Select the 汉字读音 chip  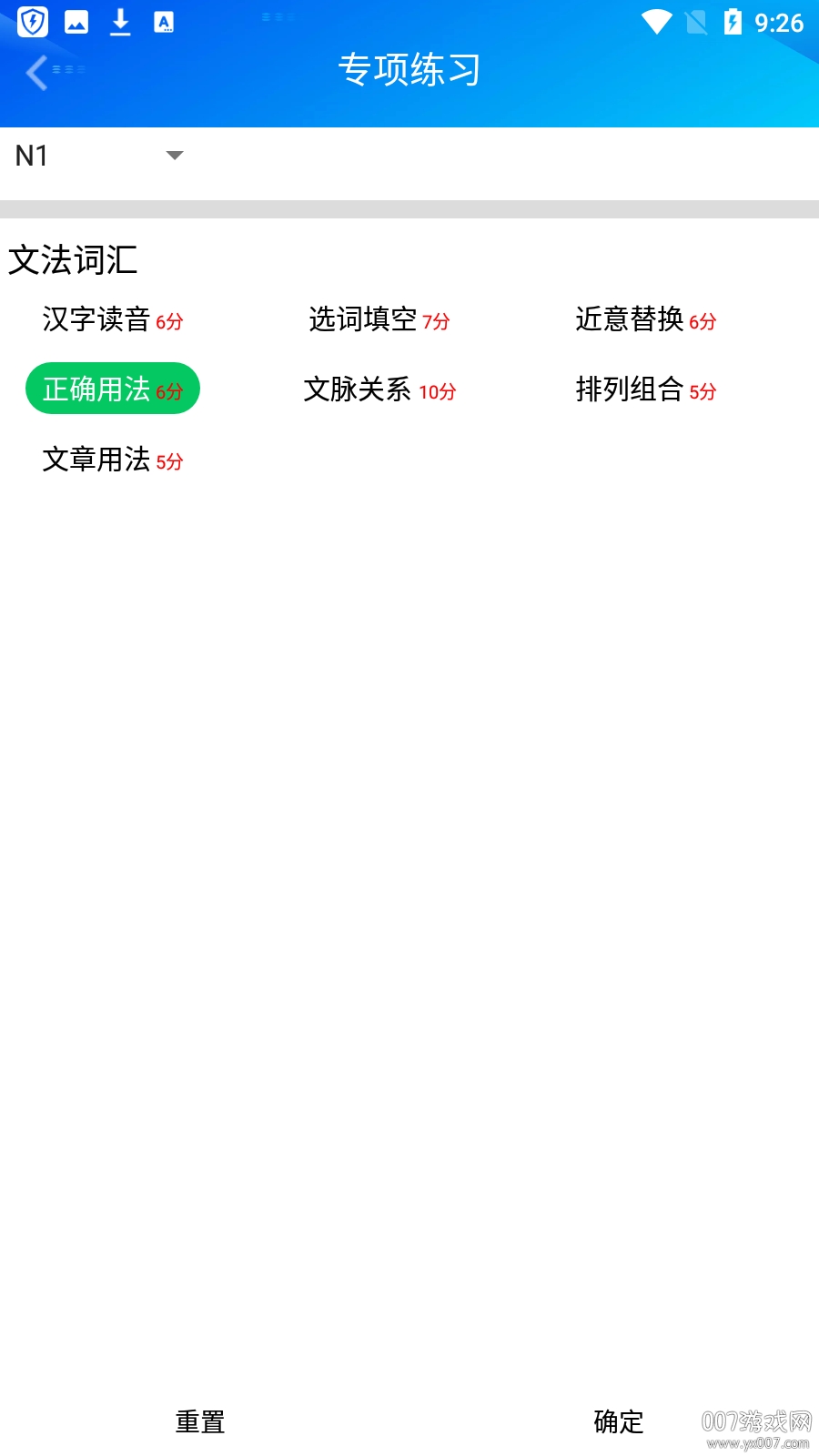point(112,319)
